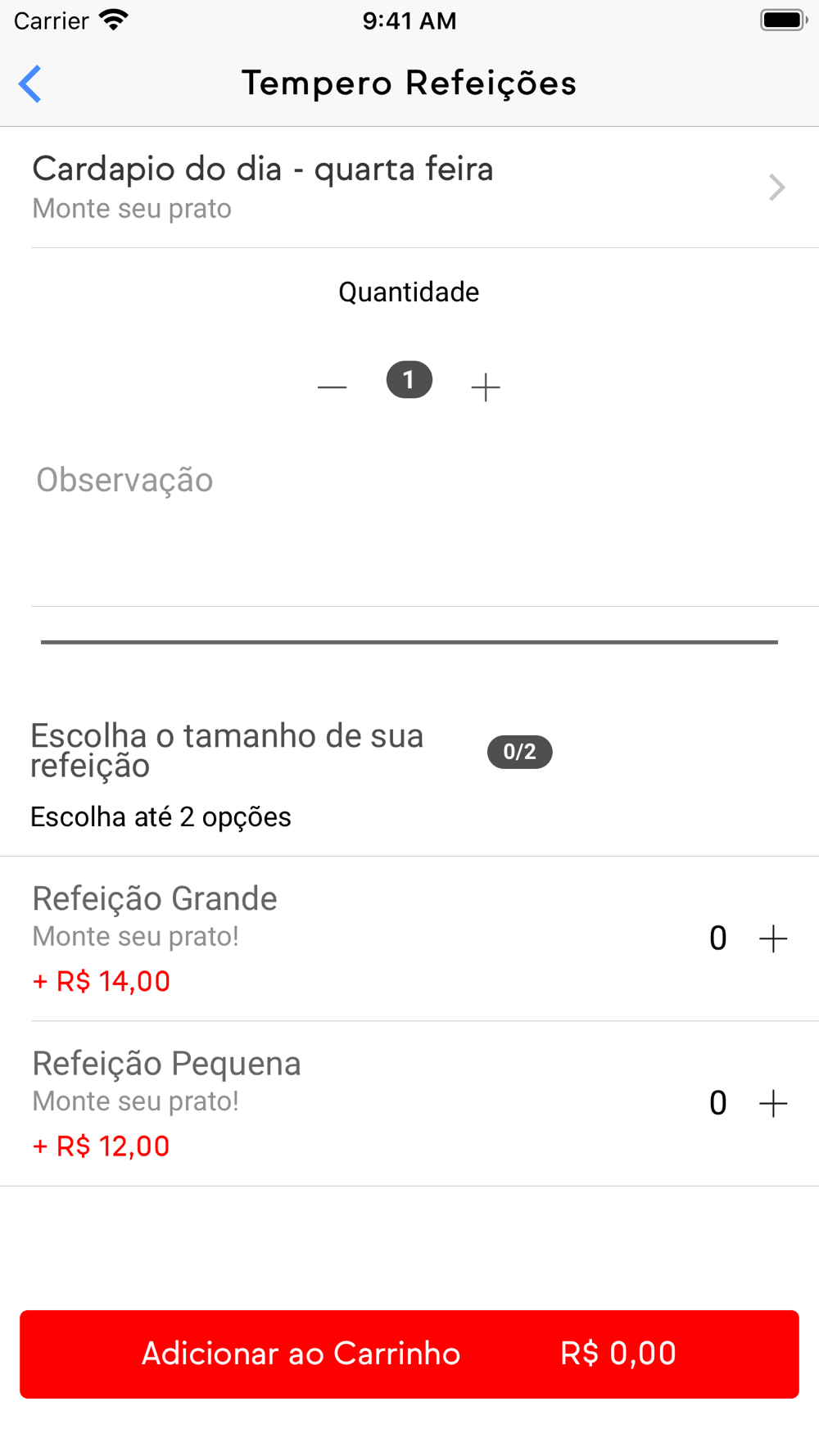Tap Adicionar ao Carrinho button
The height and width of the screenshot is (1456, 819).
coord(409,1354)
